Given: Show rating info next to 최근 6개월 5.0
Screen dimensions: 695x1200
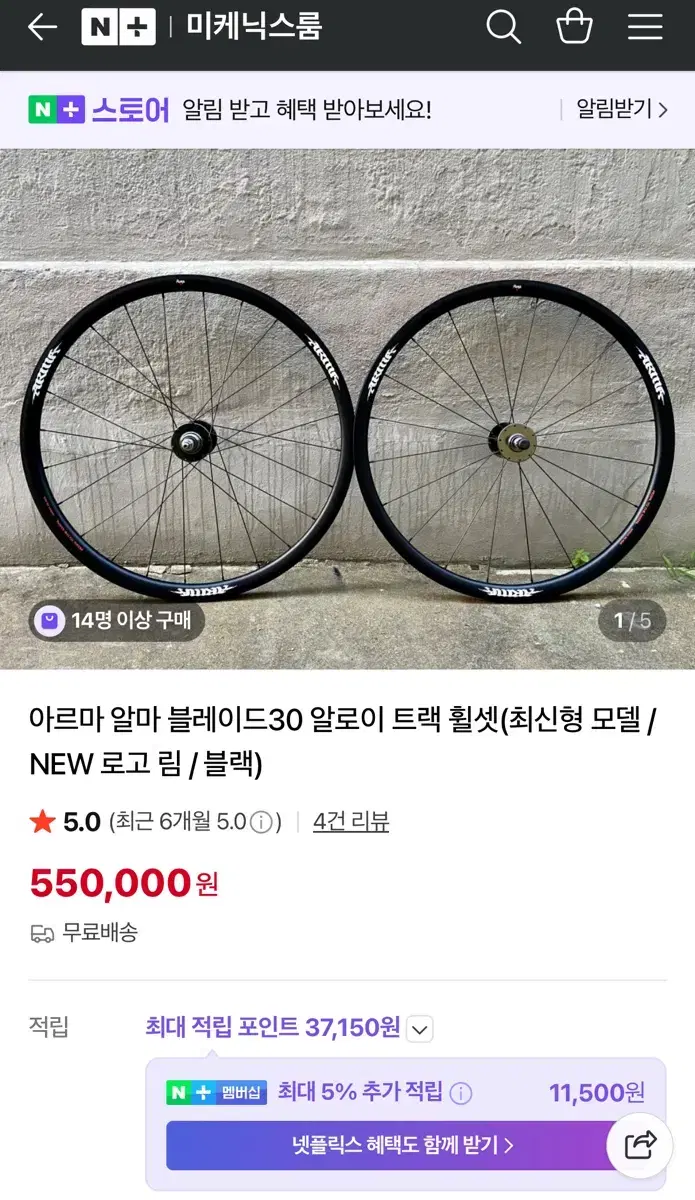Looking at the screenshot, I should click(261, 823).
